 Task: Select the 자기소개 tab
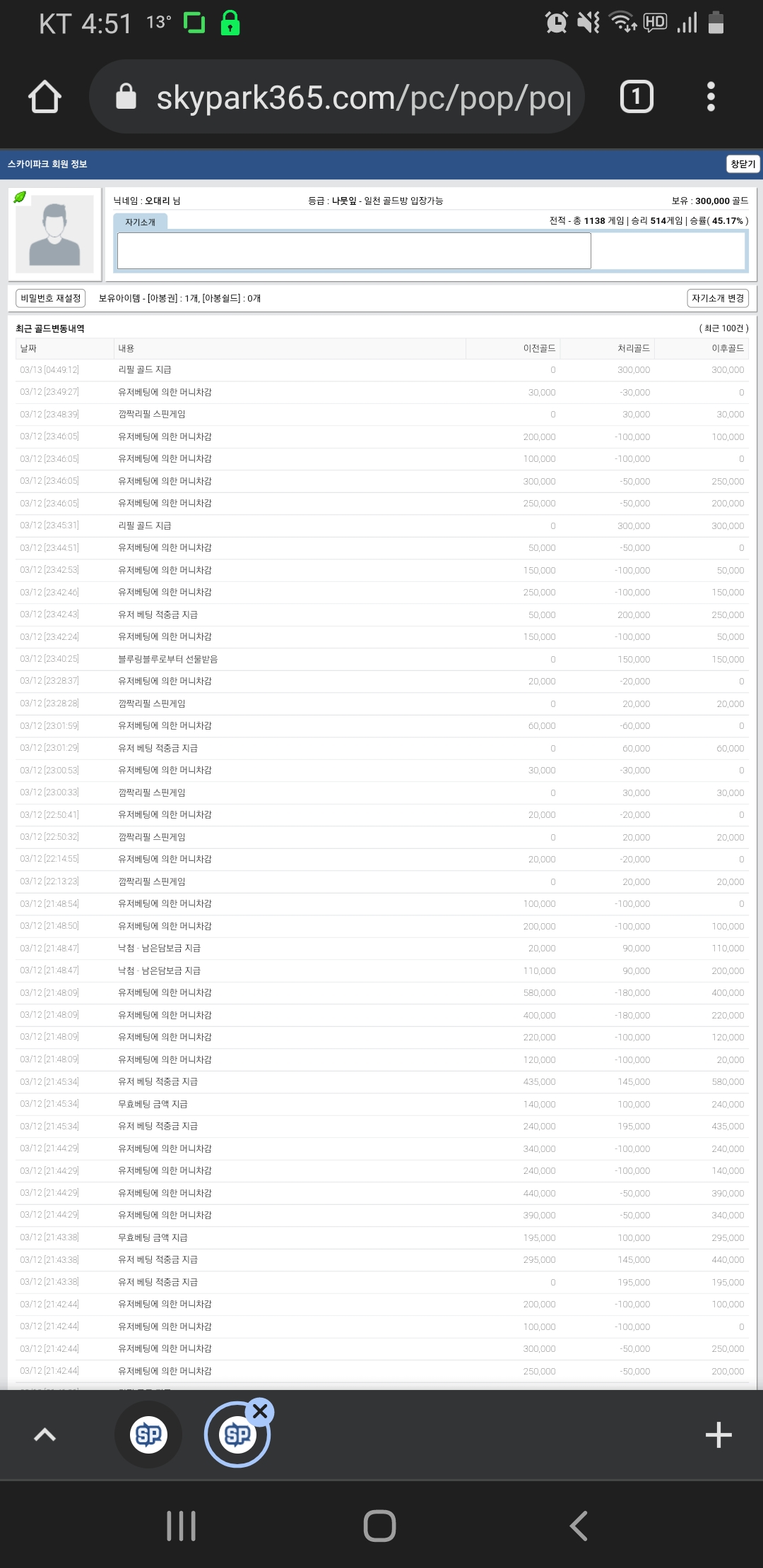[x=141, y=222]
